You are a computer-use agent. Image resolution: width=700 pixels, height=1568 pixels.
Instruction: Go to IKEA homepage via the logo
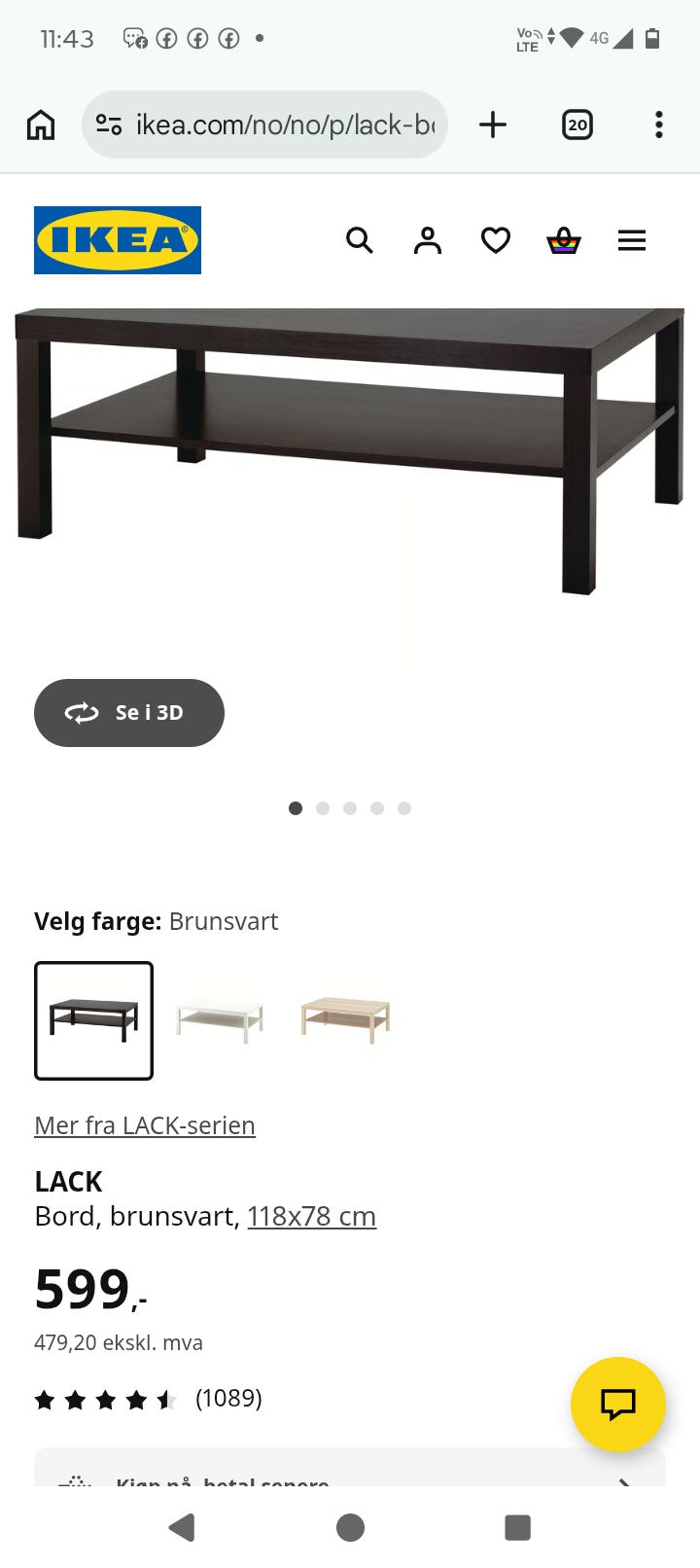pyautogui.click(x=117, y=240)
